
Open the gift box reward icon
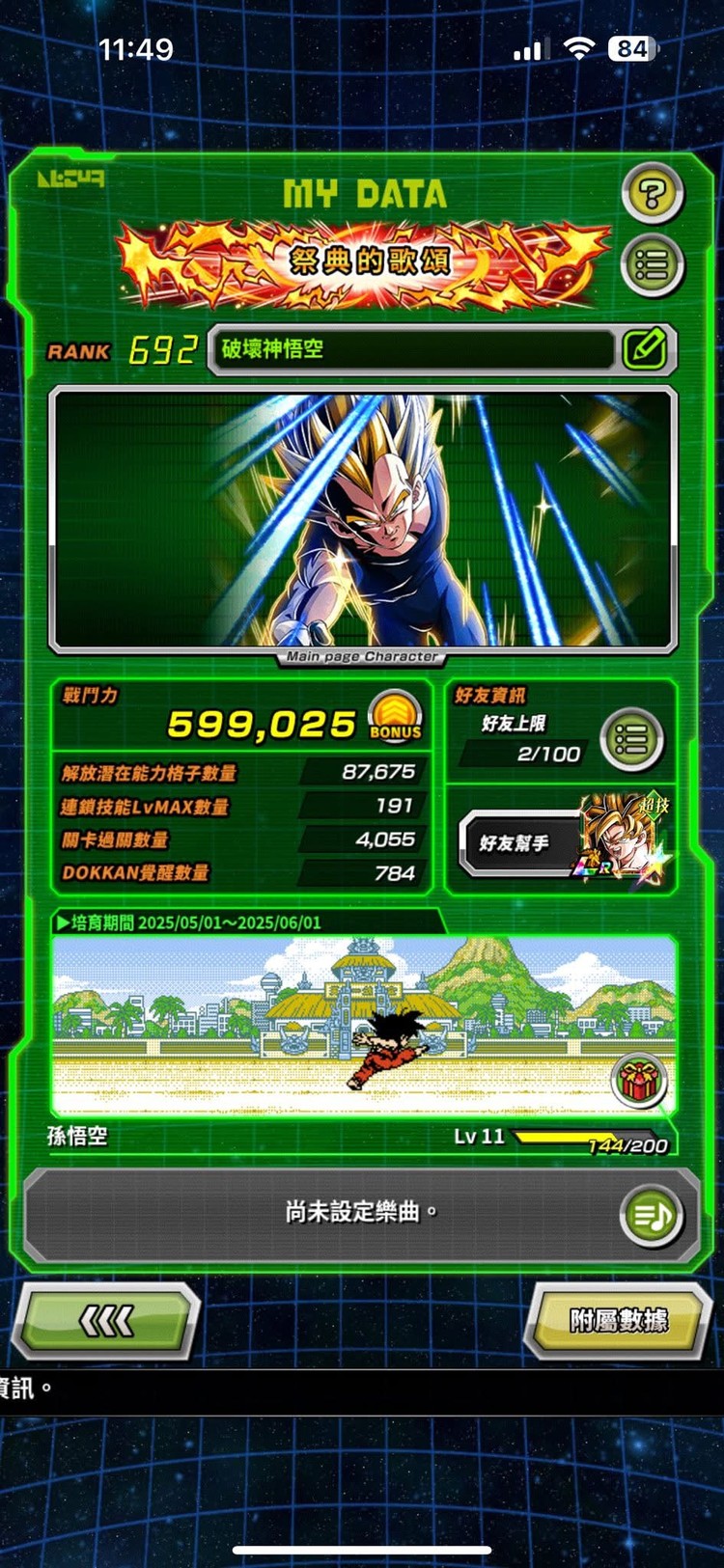click(637, 1079)
